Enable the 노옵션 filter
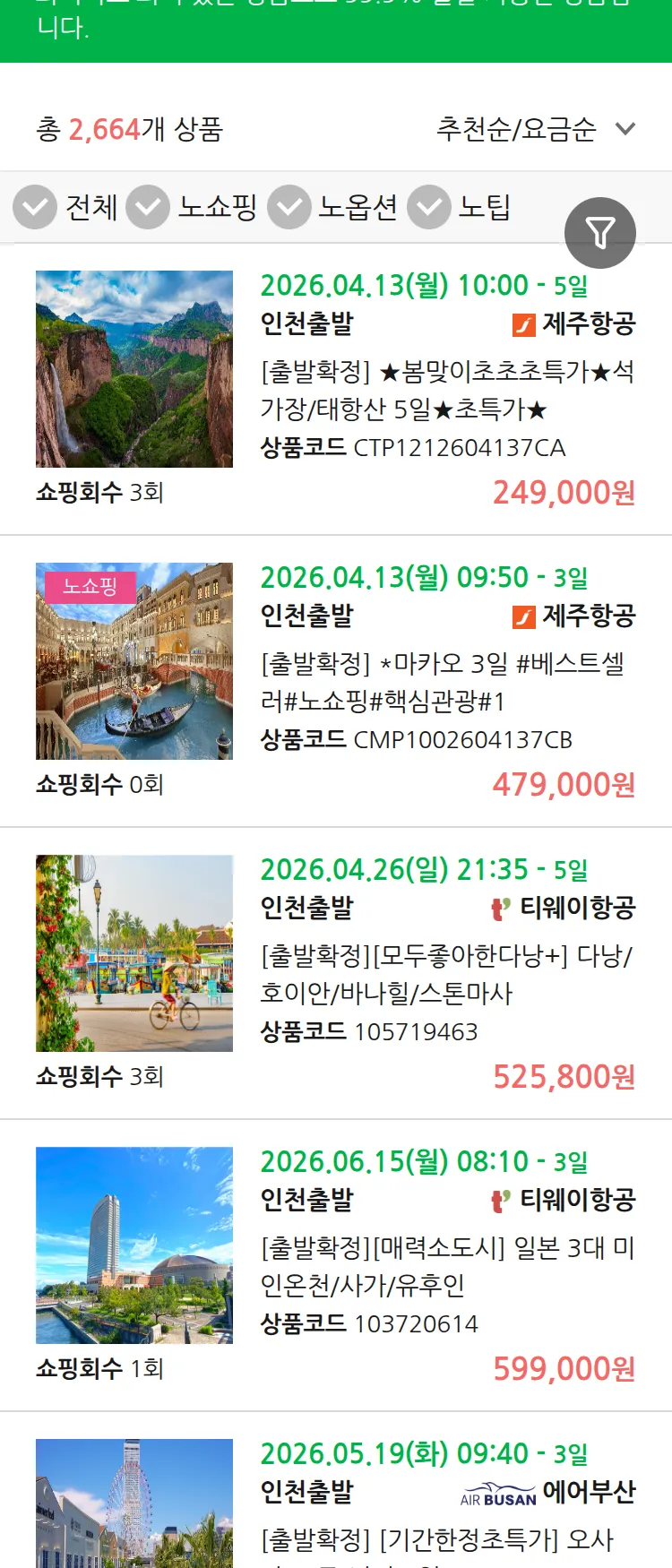 pyautogui.click(x=357, y=207)
